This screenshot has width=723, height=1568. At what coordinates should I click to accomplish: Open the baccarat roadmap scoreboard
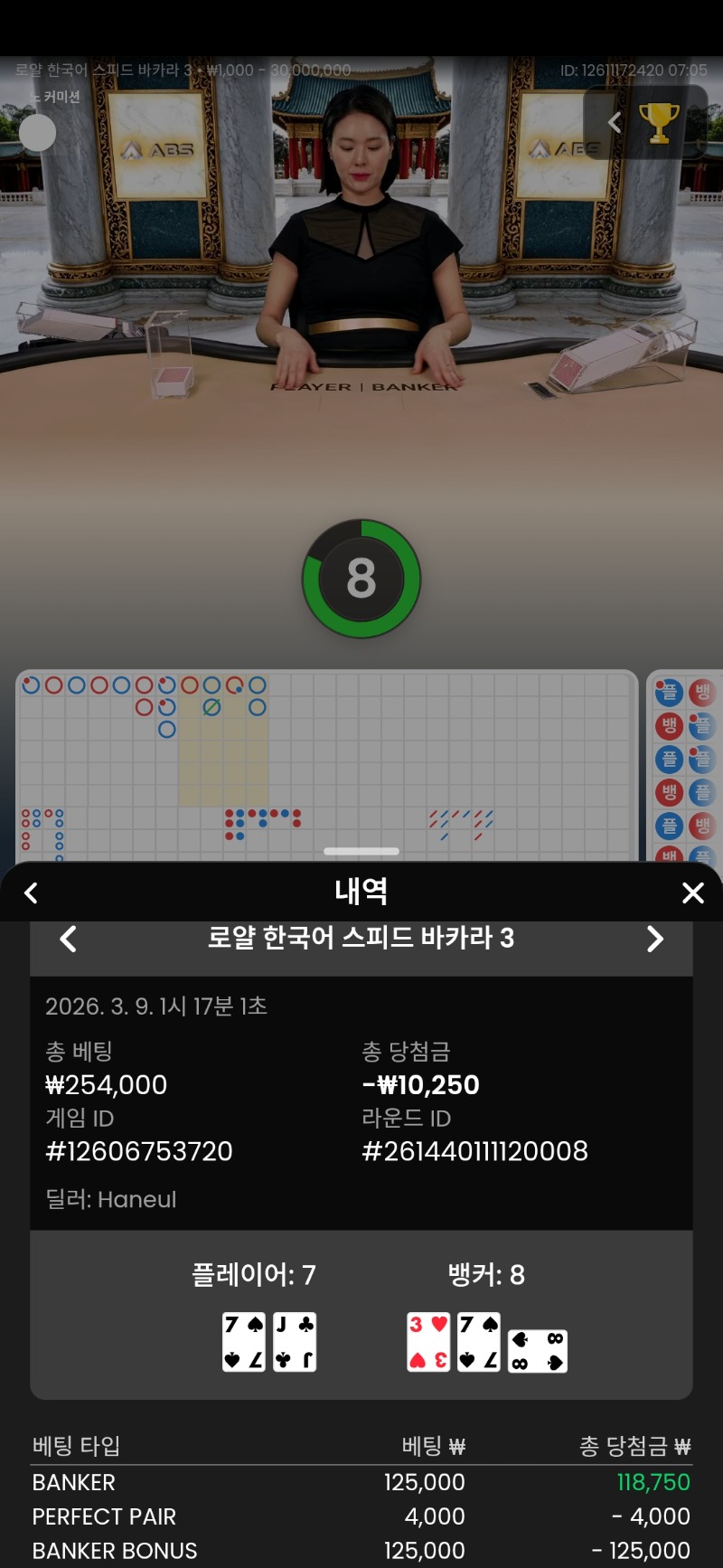(x=325, y=764)
